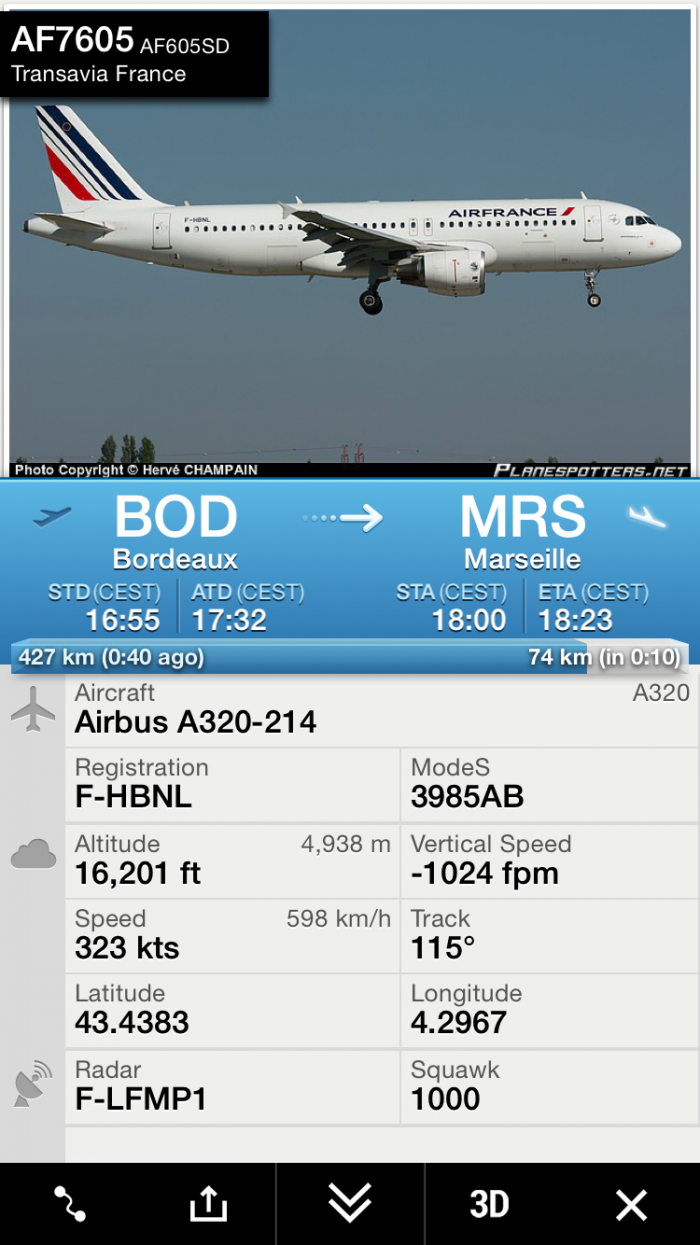Show the flight route on map
700x1245 pixels.
(x=70, y=1204)
